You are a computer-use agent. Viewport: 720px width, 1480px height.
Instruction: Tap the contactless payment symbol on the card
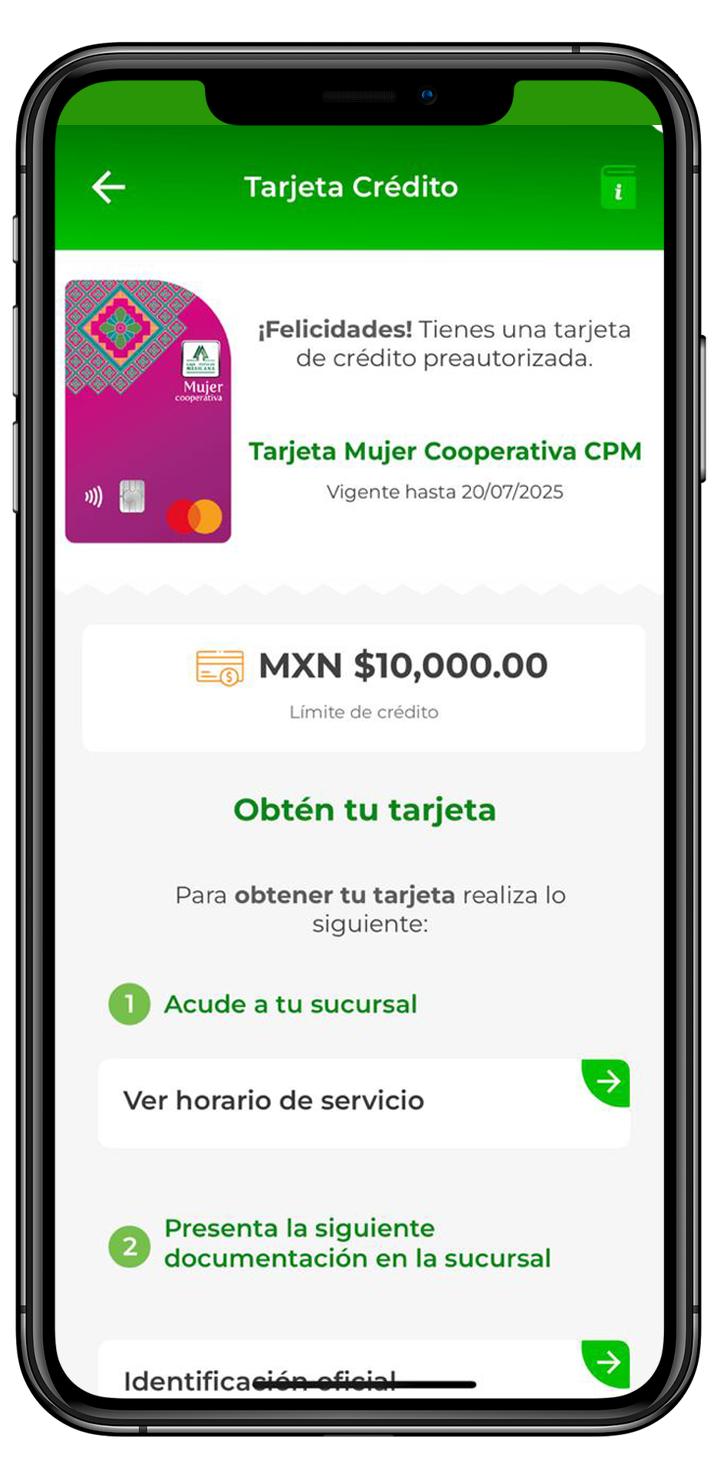tap(92, 495)
